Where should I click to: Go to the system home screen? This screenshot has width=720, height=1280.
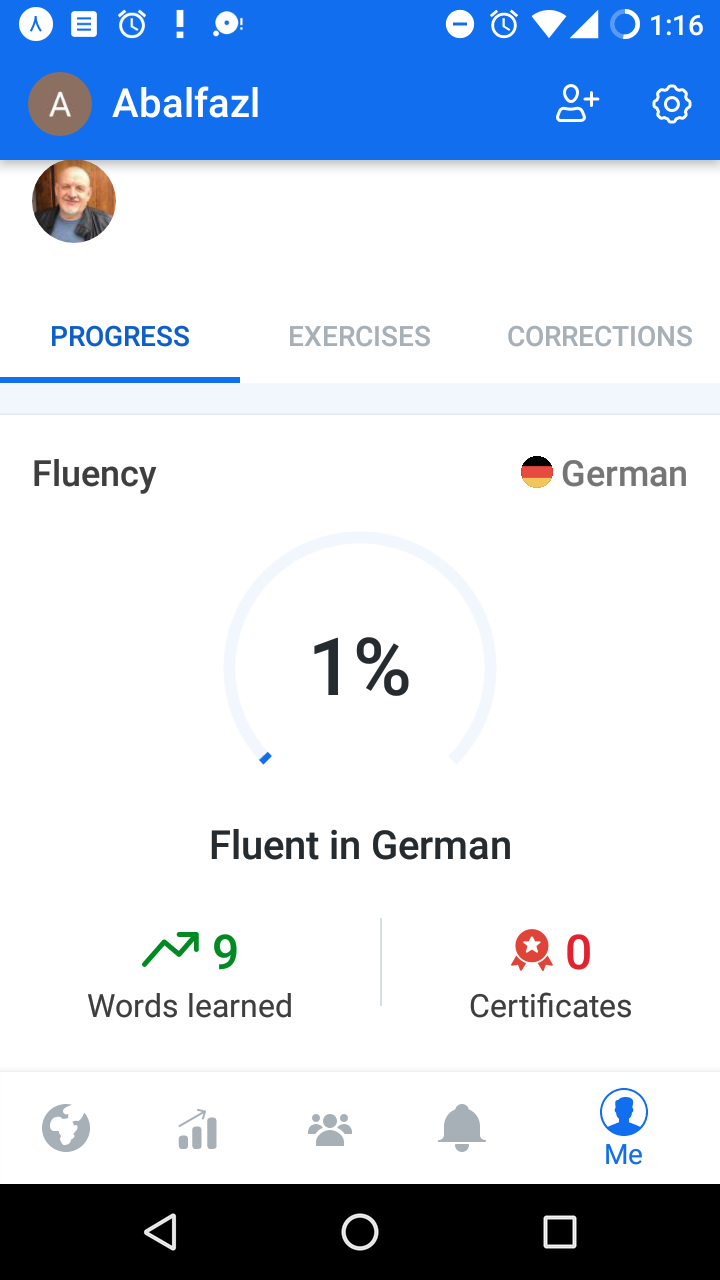point(360,1232)
